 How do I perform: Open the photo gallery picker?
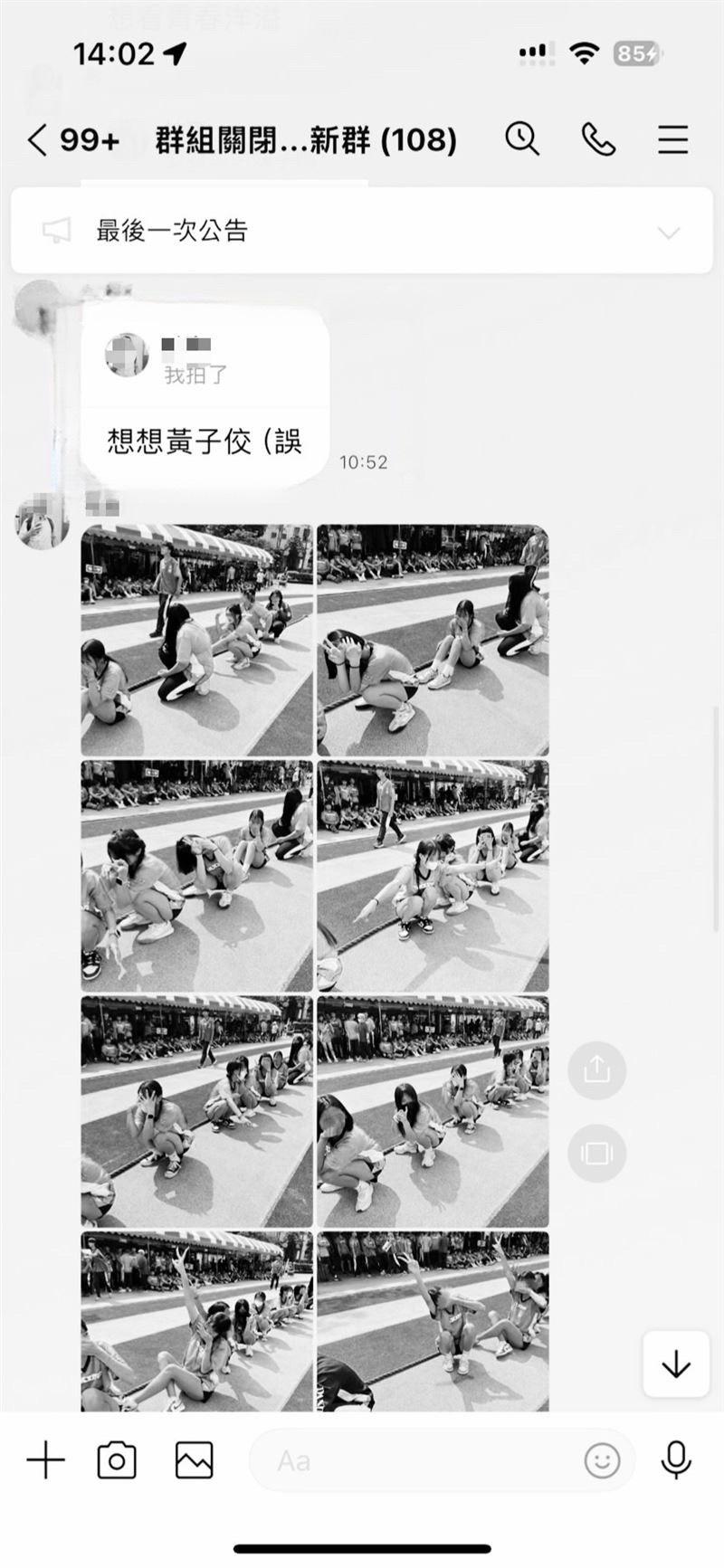click(194, 1460)
